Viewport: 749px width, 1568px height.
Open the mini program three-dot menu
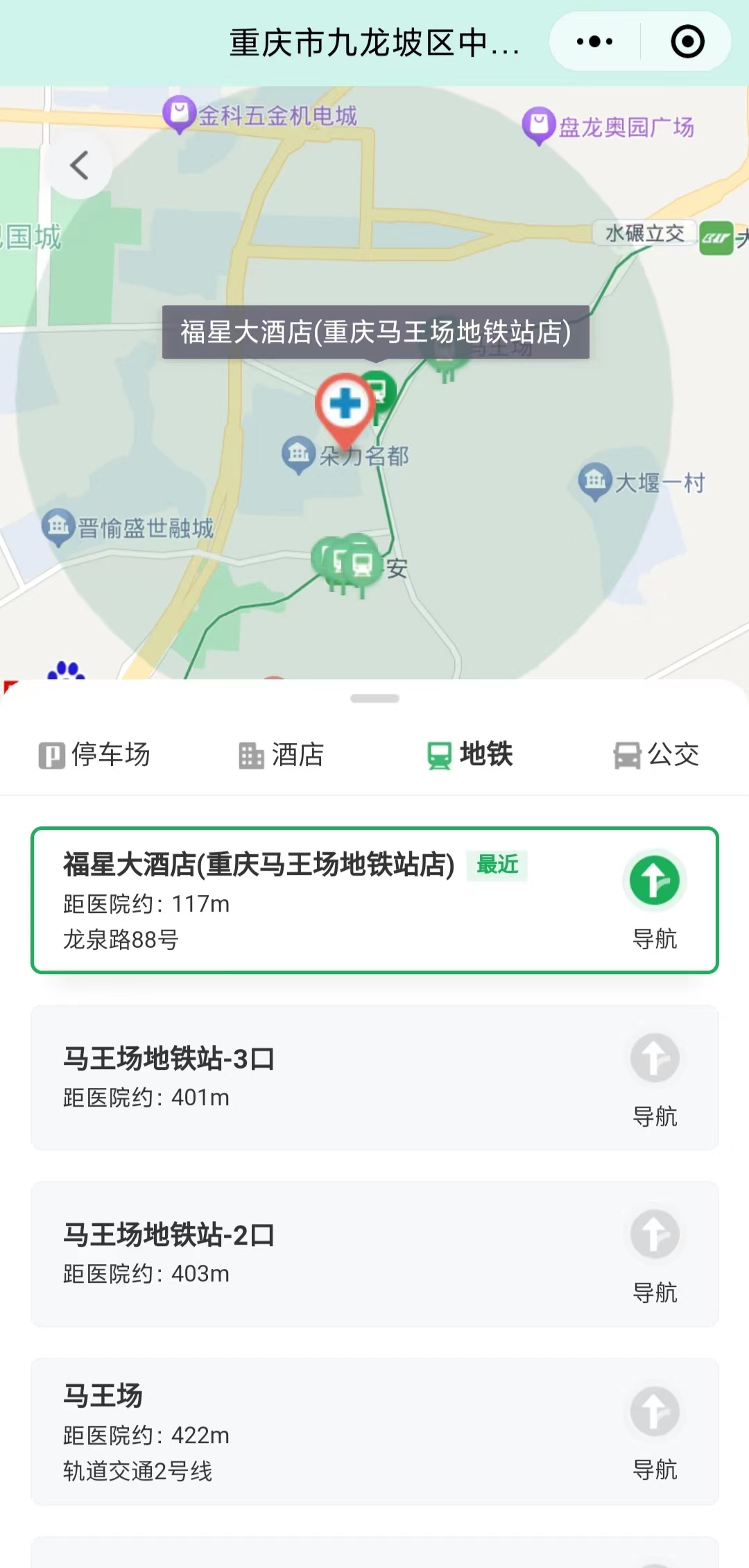click(x=594, y=42)
